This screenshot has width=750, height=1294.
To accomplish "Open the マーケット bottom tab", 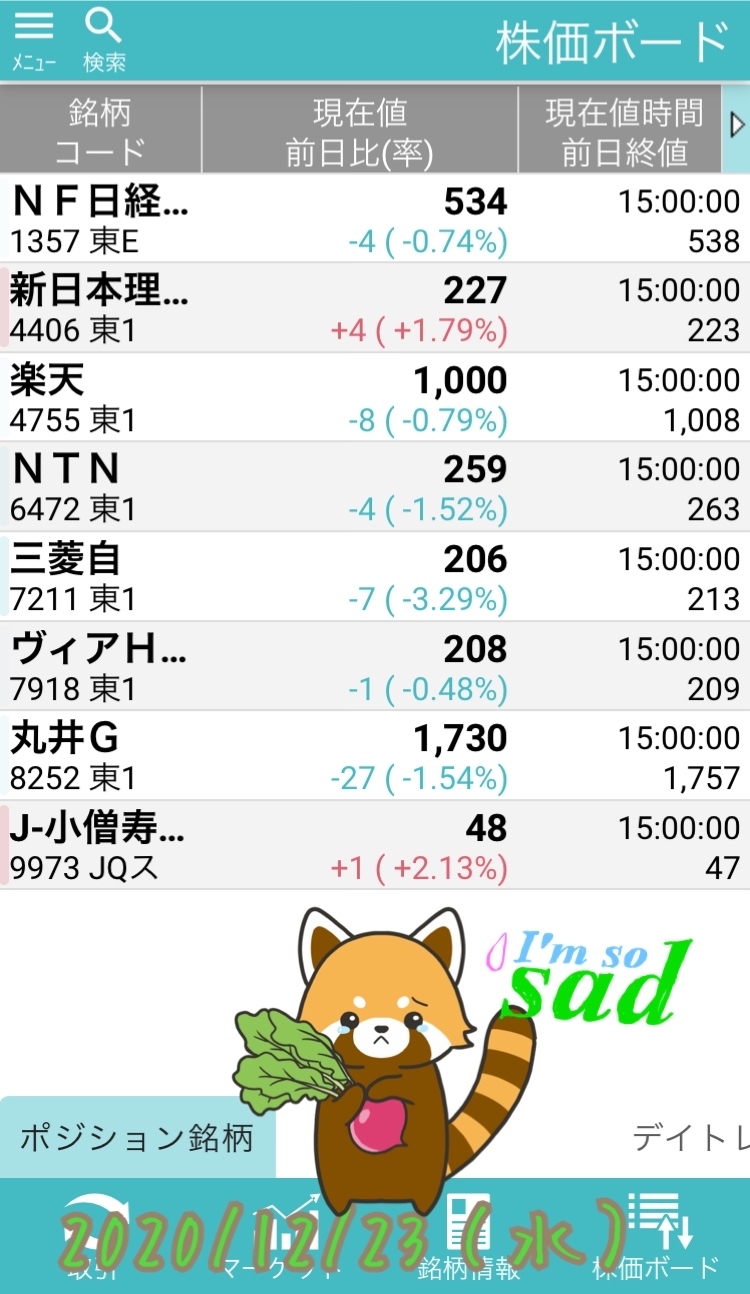I will (x=280, y=1235).
